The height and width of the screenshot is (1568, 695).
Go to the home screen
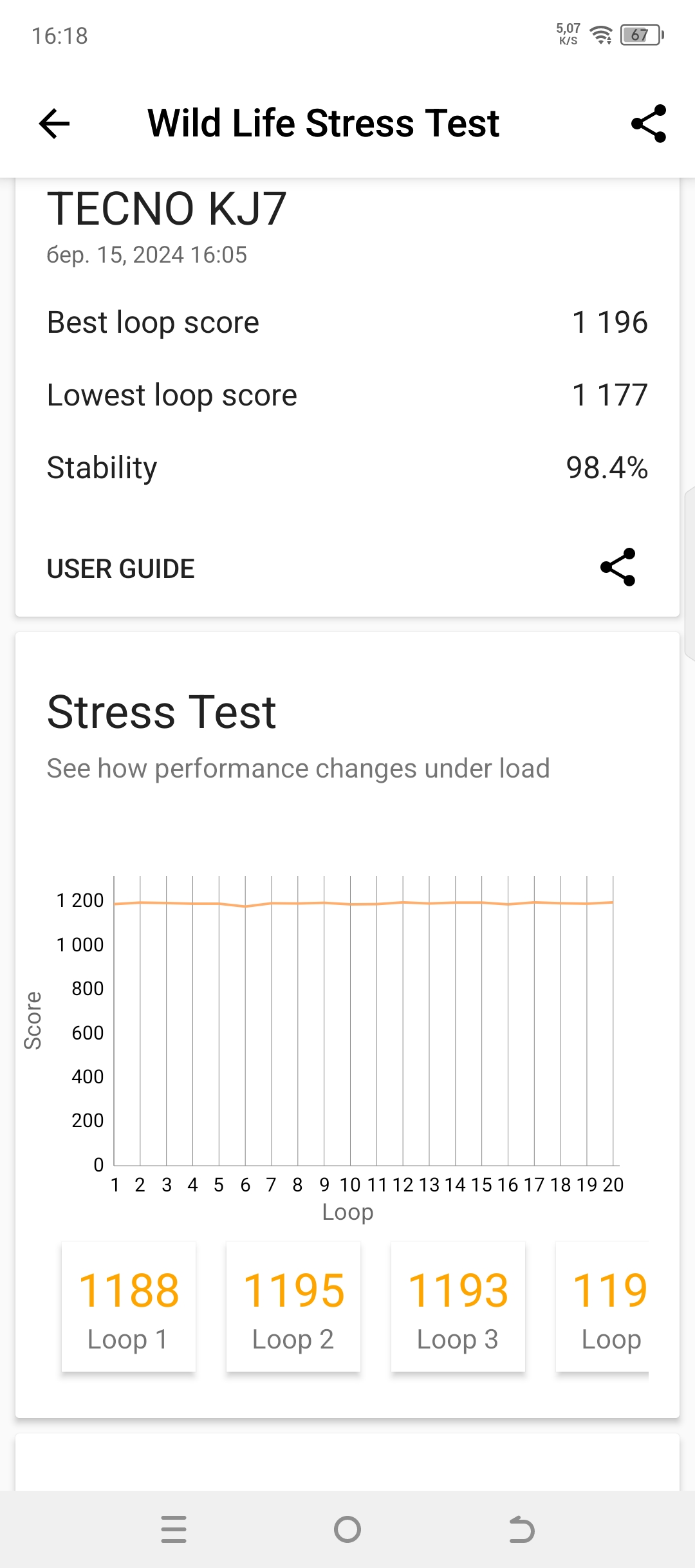347,1529
